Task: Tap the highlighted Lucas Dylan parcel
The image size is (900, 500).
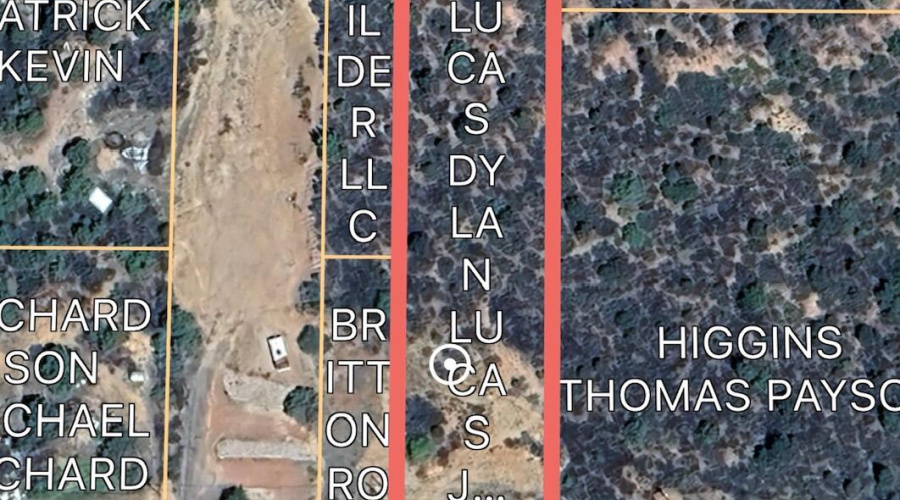Action: [477, 200]
